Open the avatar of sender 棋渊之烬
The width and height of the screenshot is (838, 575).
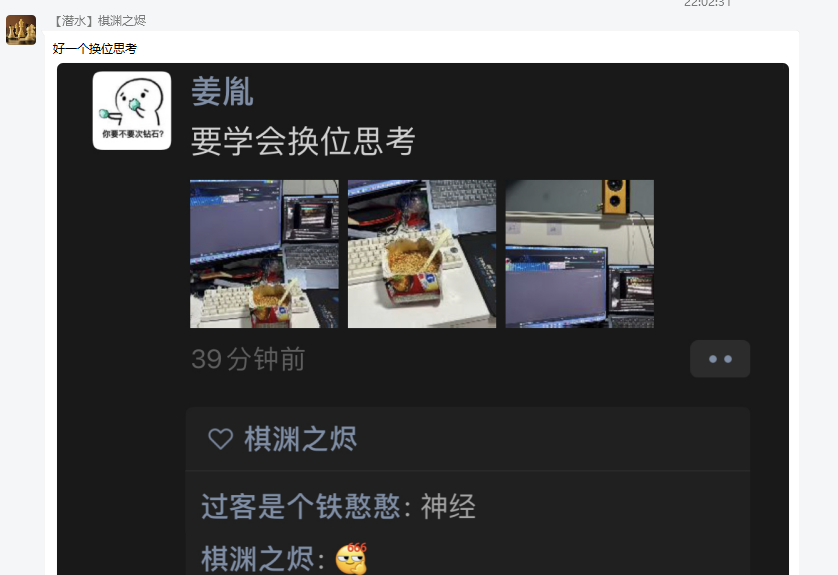[21, 30]
